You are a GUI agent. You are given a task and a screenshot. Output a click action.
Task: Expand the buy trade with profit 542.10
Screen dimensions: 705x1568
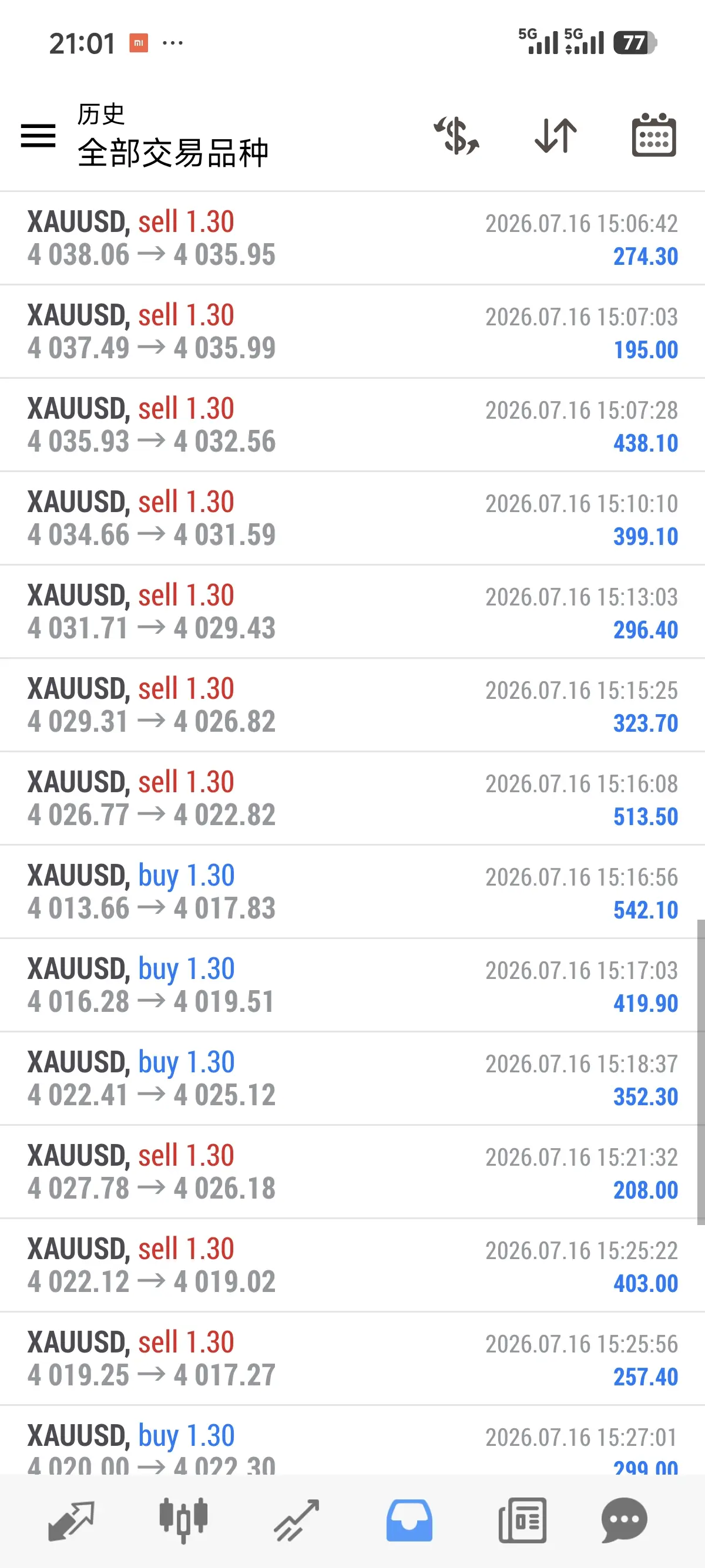click(352, 891)
